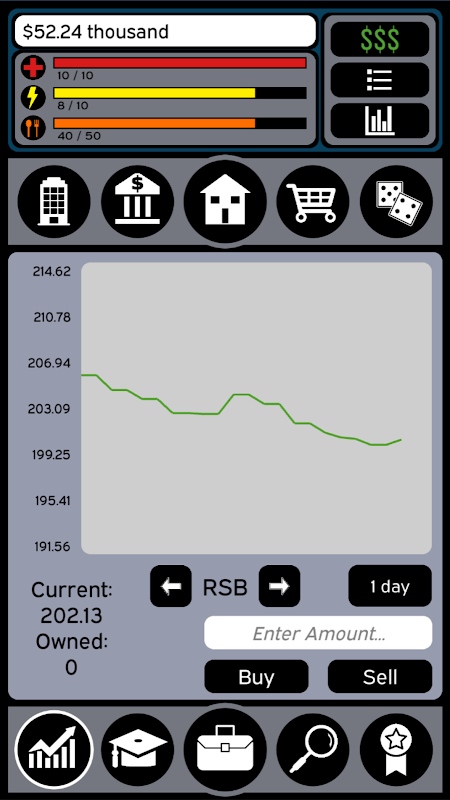
Task: Tap the green dollar signs button
Action: (x=380, y=39)
